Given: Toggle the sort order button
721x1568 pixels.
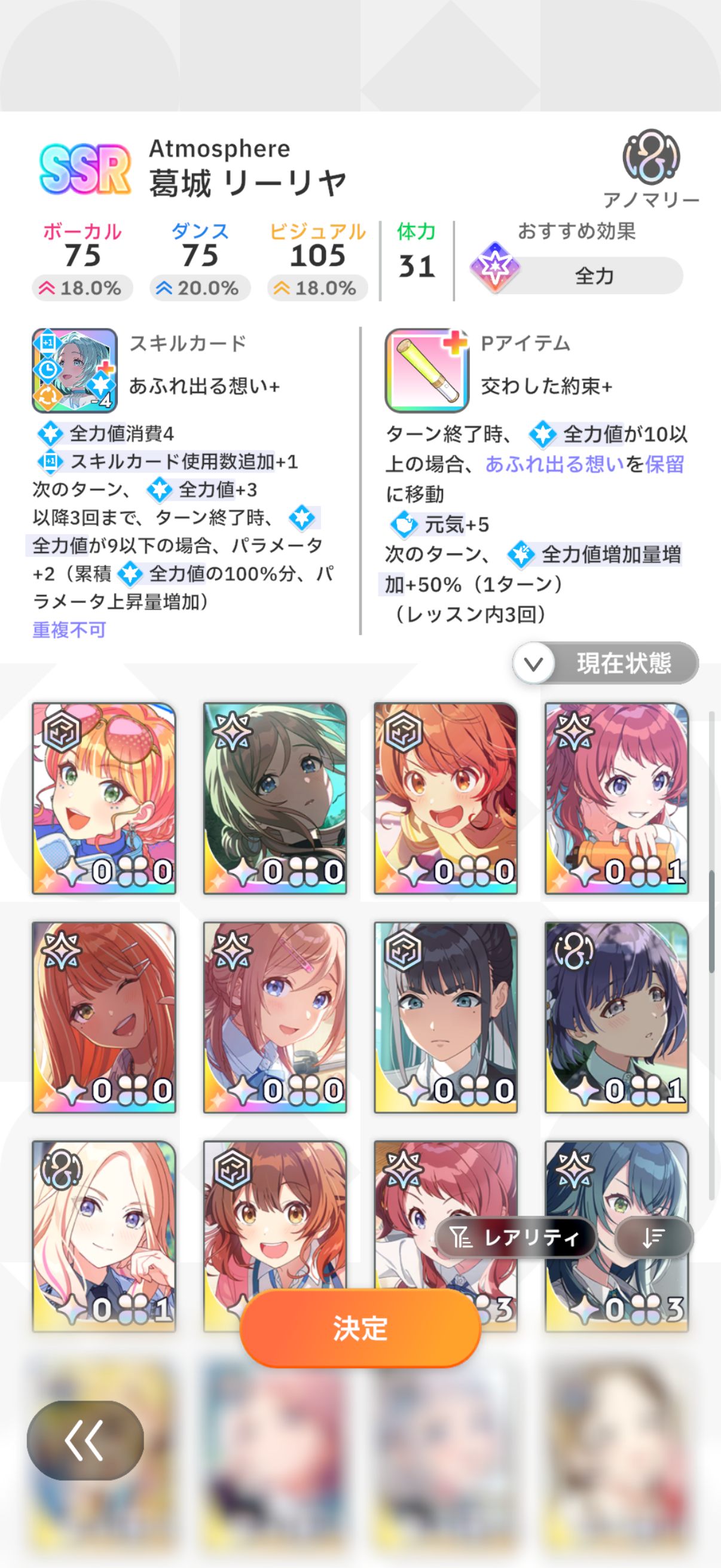Looking at the screenshot, I should click(653, 1237).
